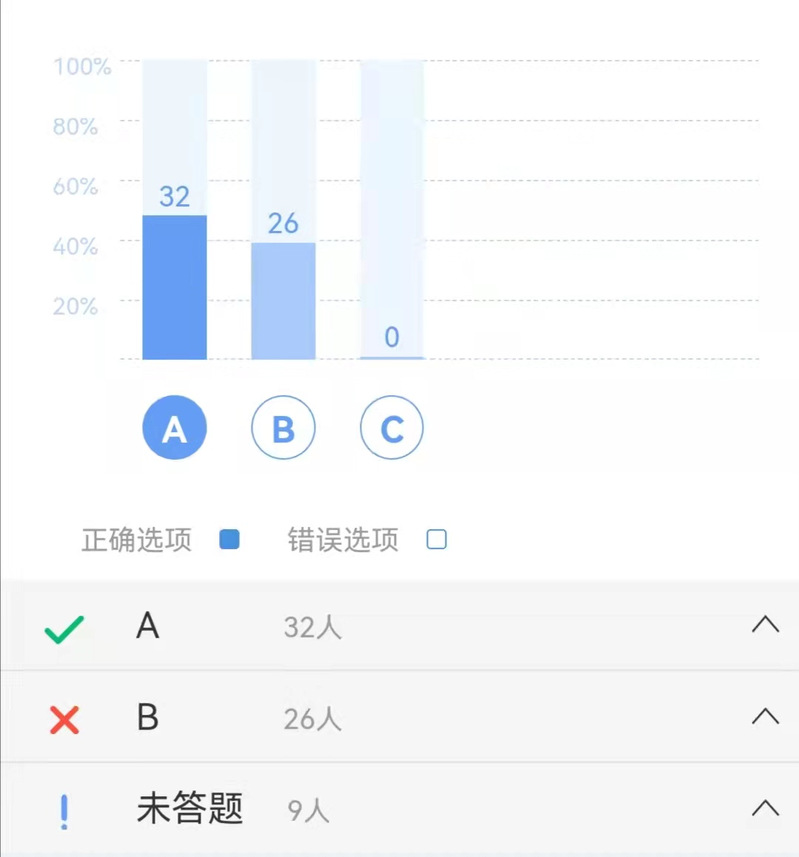Collapse the wrong answer B 26人 row
This screenshot has width=799, height=857.
pyautogui.click(x=765, y=716)
